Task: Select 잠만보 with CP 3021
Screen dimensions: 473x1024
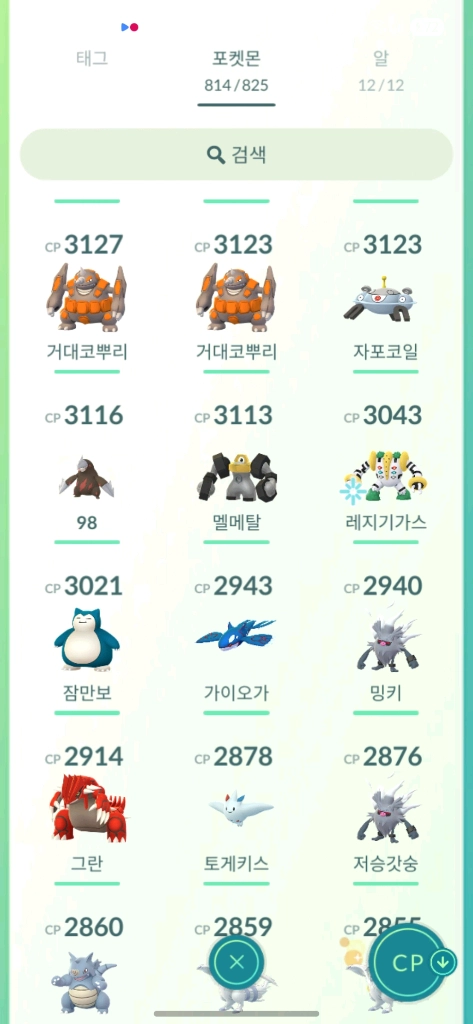Action: [x=87, y=639]
